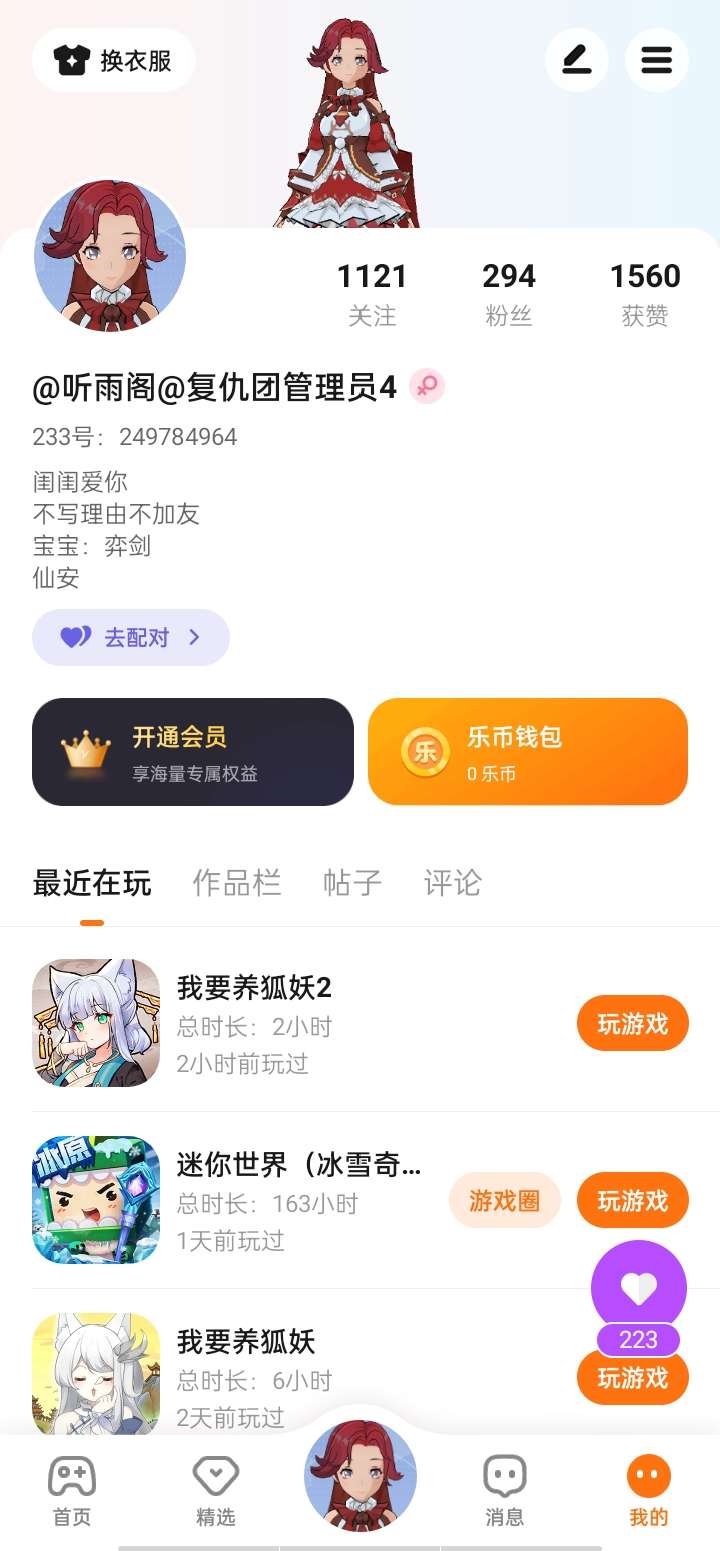The width and height of the screenshot is (720, 1551).
Task: Open the hamburger menu
Action: coord(657,60)
